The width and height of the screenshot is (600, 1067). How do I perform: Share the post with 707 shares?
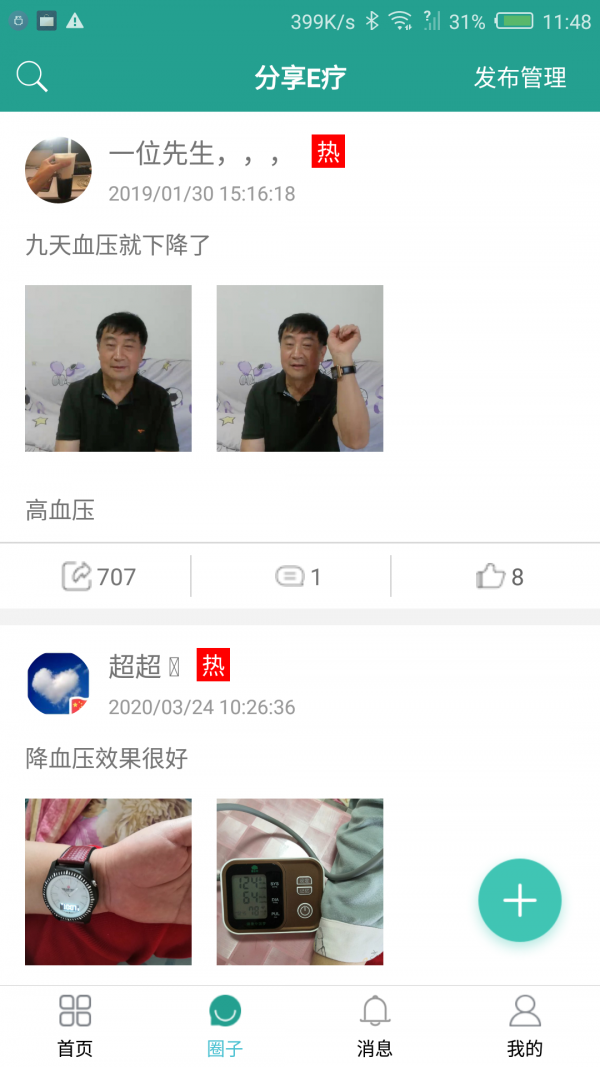[98, 576]
